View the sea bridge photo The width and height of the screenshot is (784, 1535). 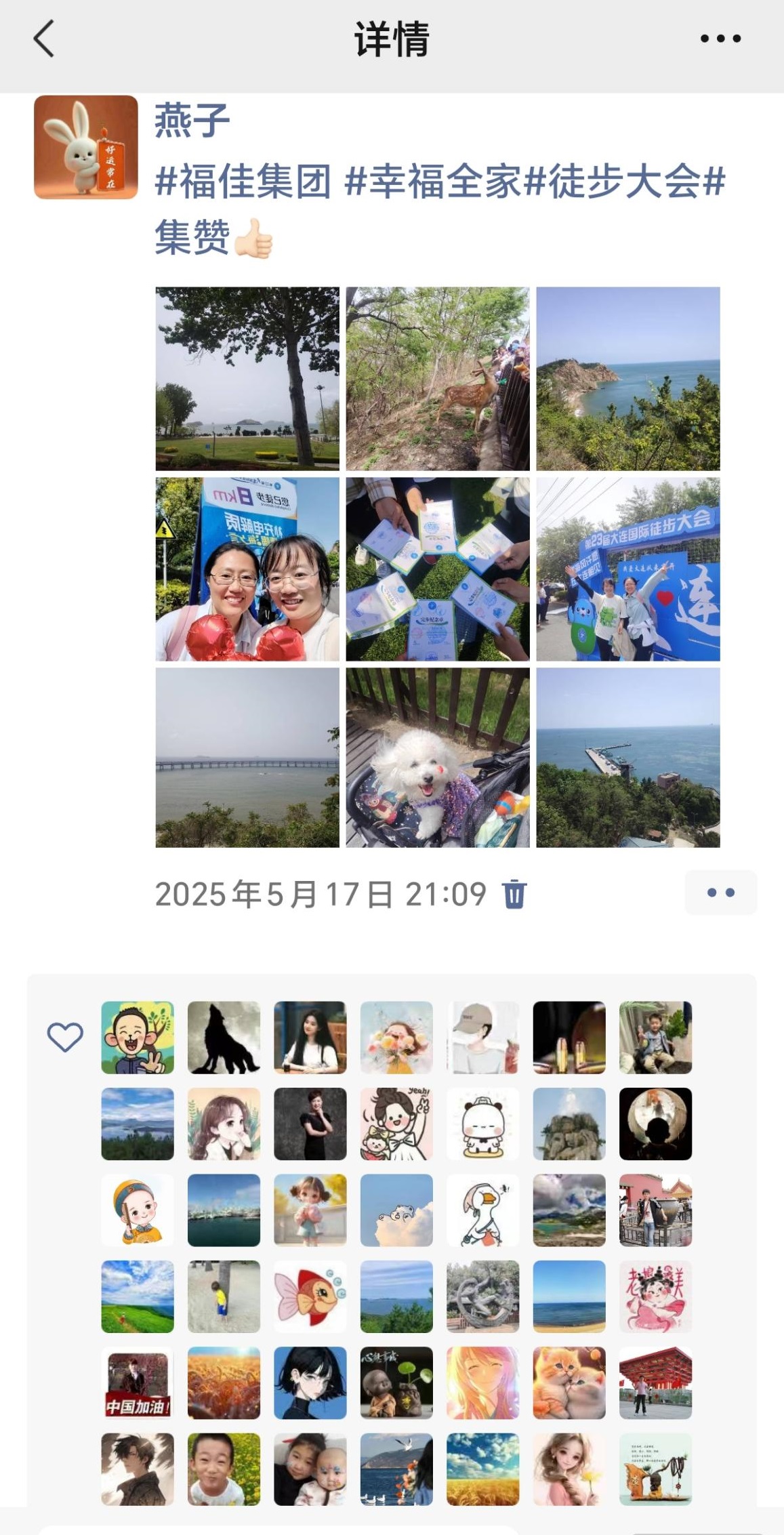(x=247, y=758)
